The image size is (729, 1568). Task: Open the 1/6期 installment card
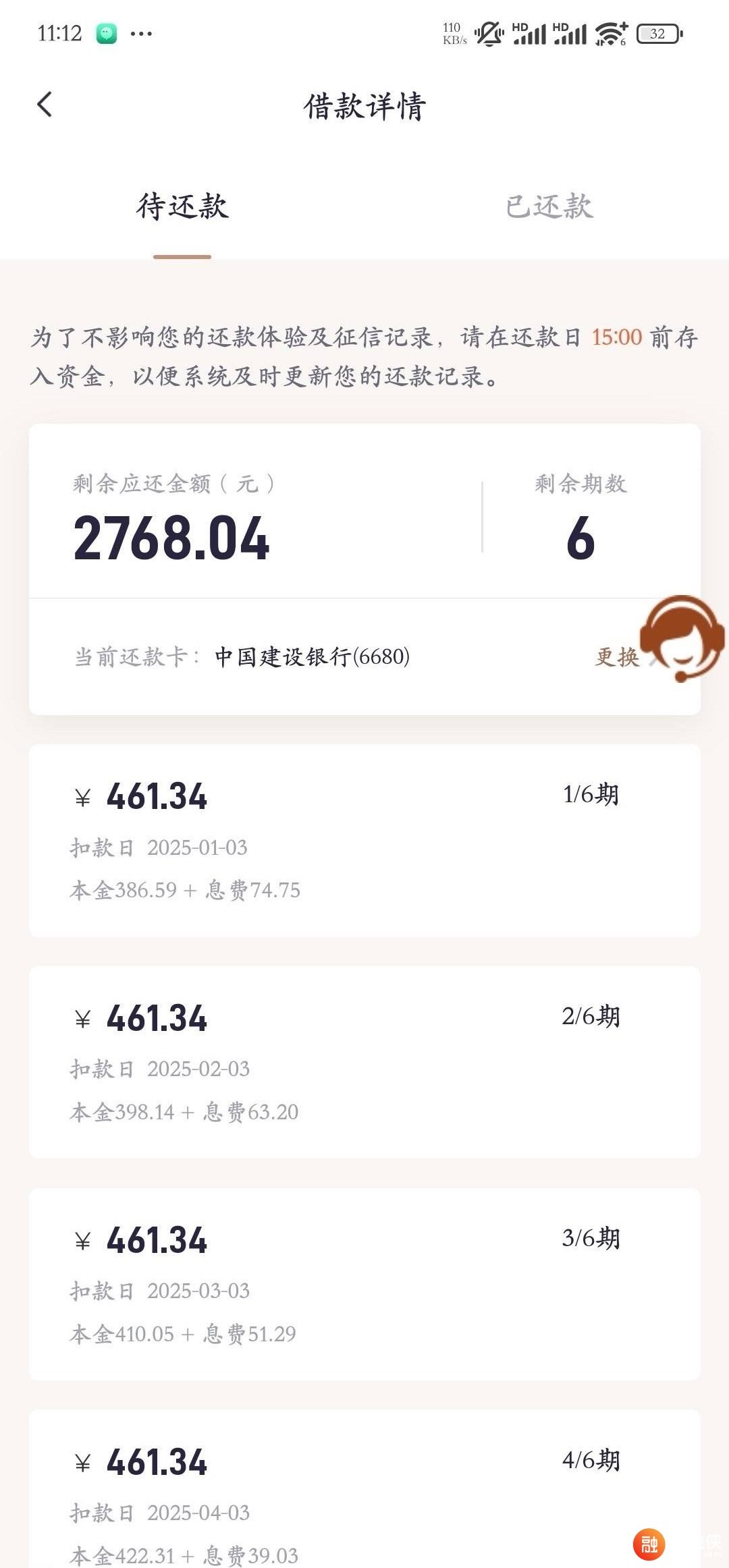tap(364, 840)
